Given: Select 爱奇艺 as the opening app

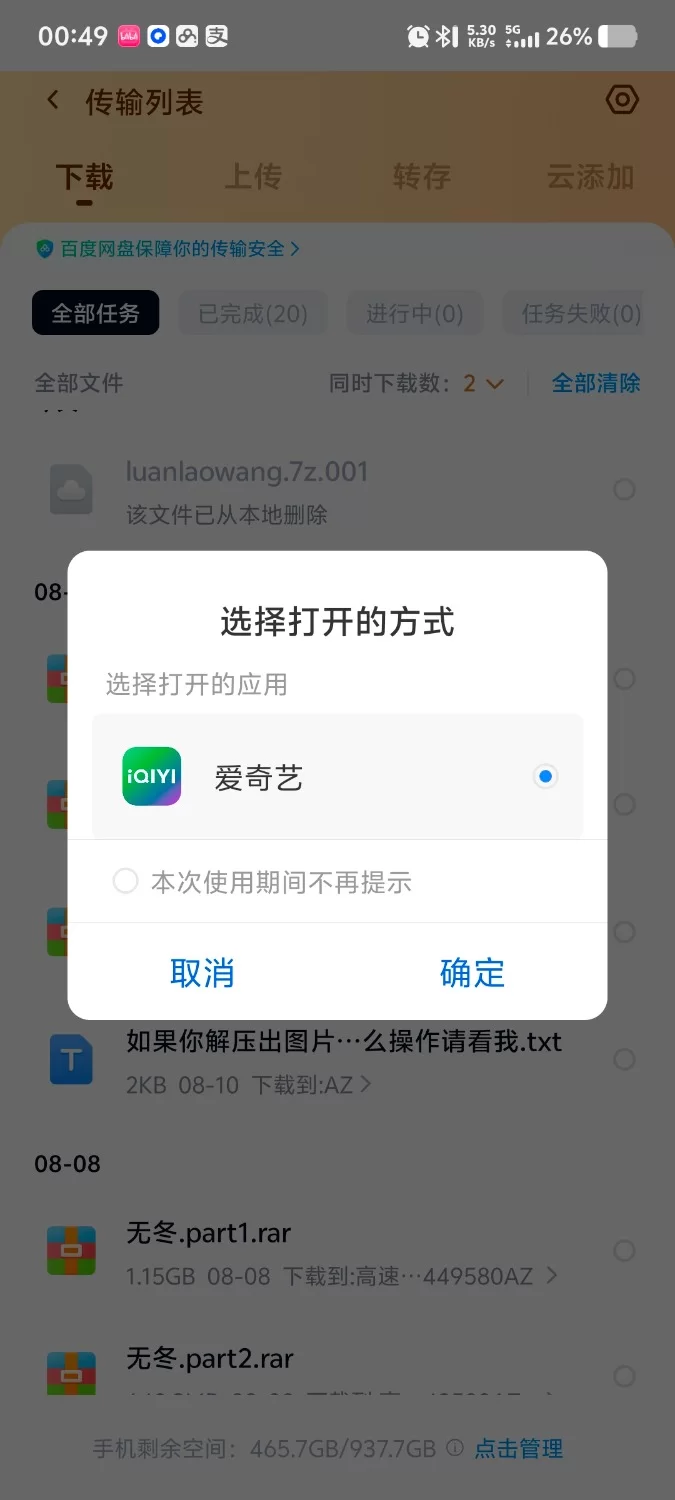Looking at the screenshot, I should [x=337, y=777].
